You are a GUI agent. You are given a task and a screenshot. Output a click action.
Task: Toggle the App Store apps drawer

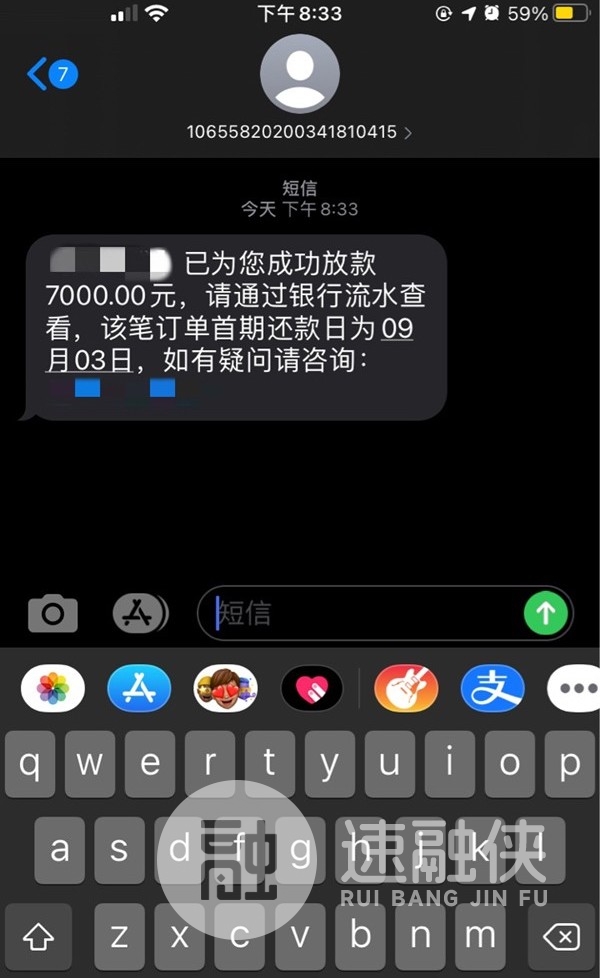[138, 613]
